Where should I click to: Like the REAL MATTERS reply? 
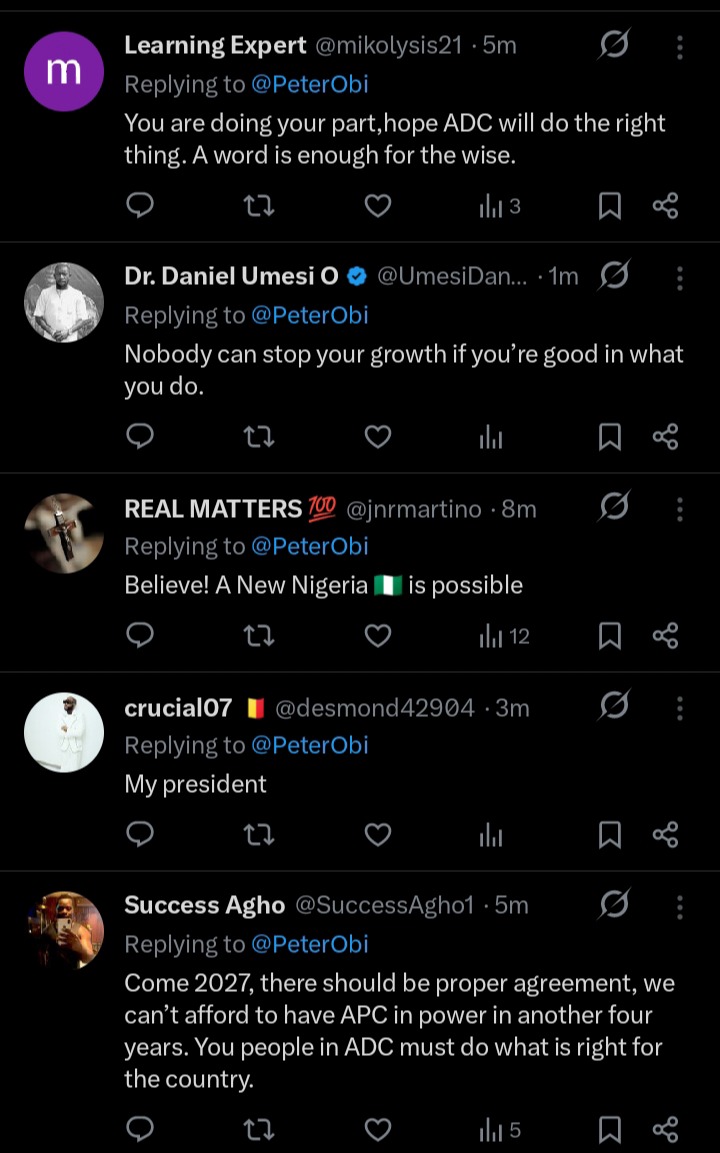[x=377, y=636]
